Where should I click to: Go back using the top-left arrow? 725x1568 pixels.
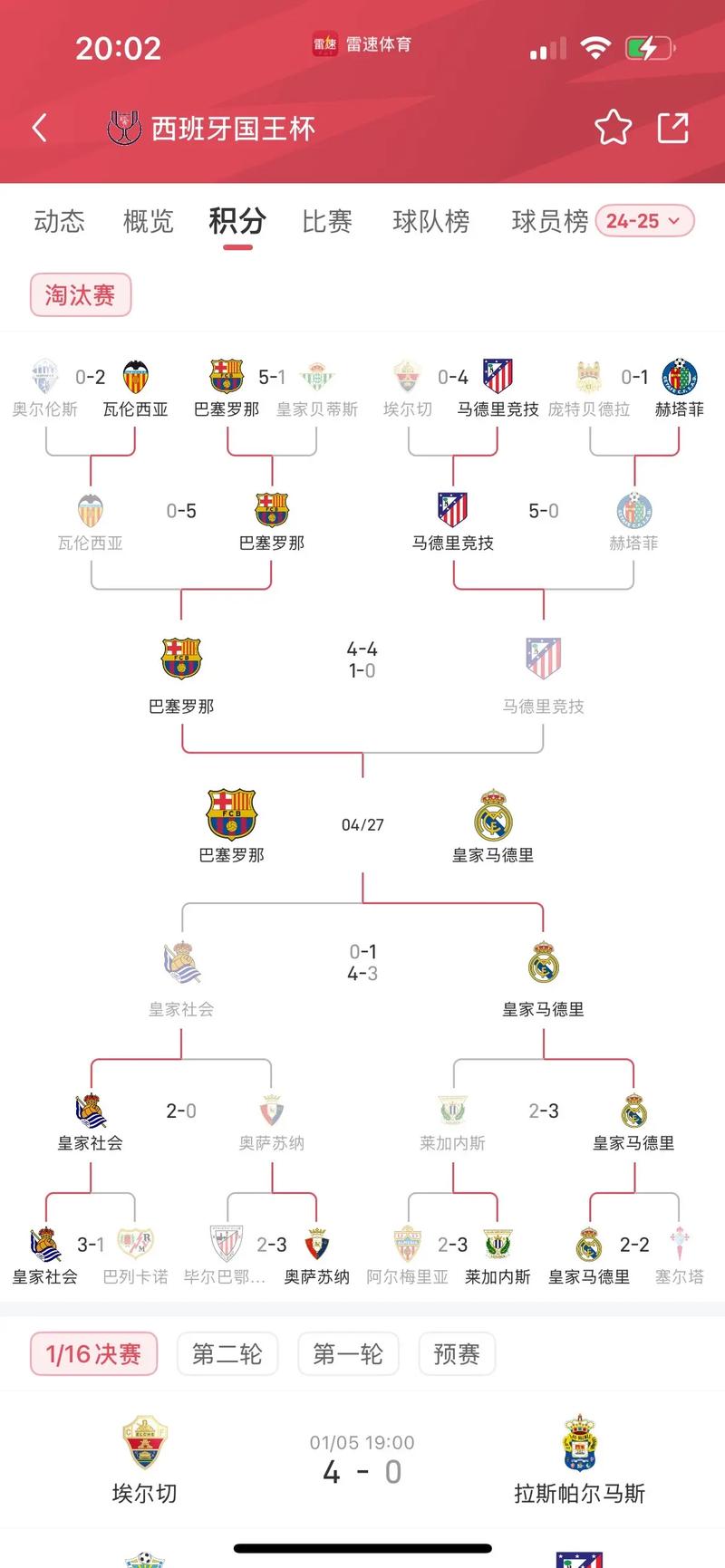tap(40, 128)
